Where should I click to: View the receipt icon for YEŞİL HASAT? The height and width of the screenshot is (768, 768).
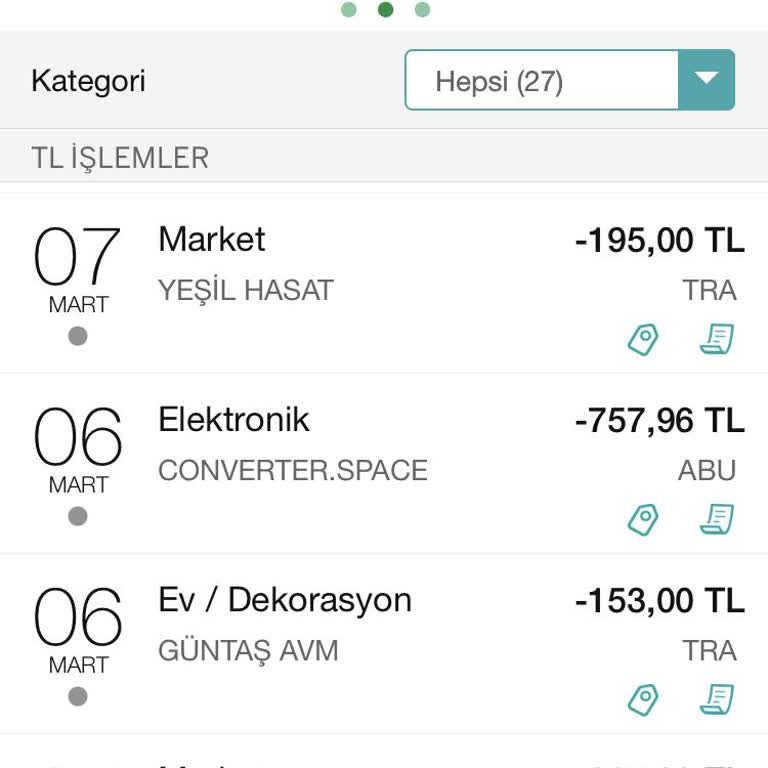point(717,340)
